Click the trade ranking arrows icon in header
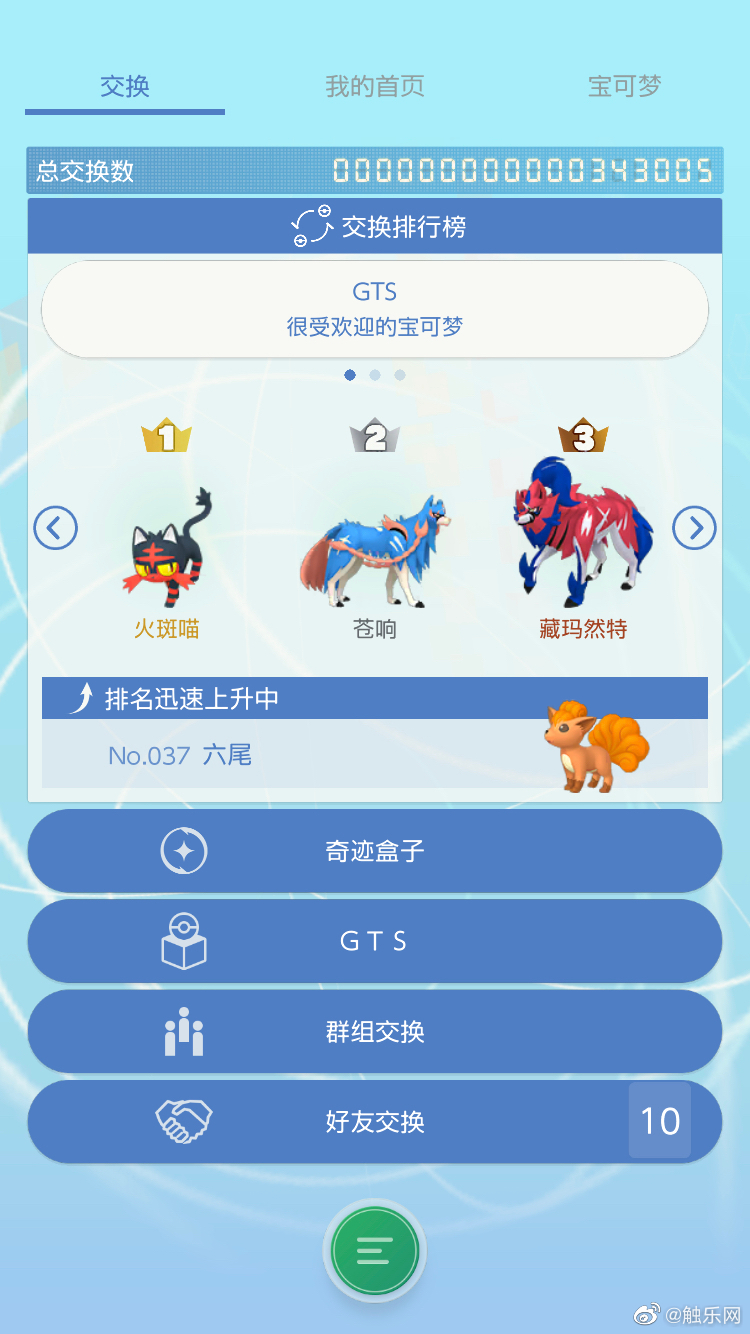 tap(310, 225)
